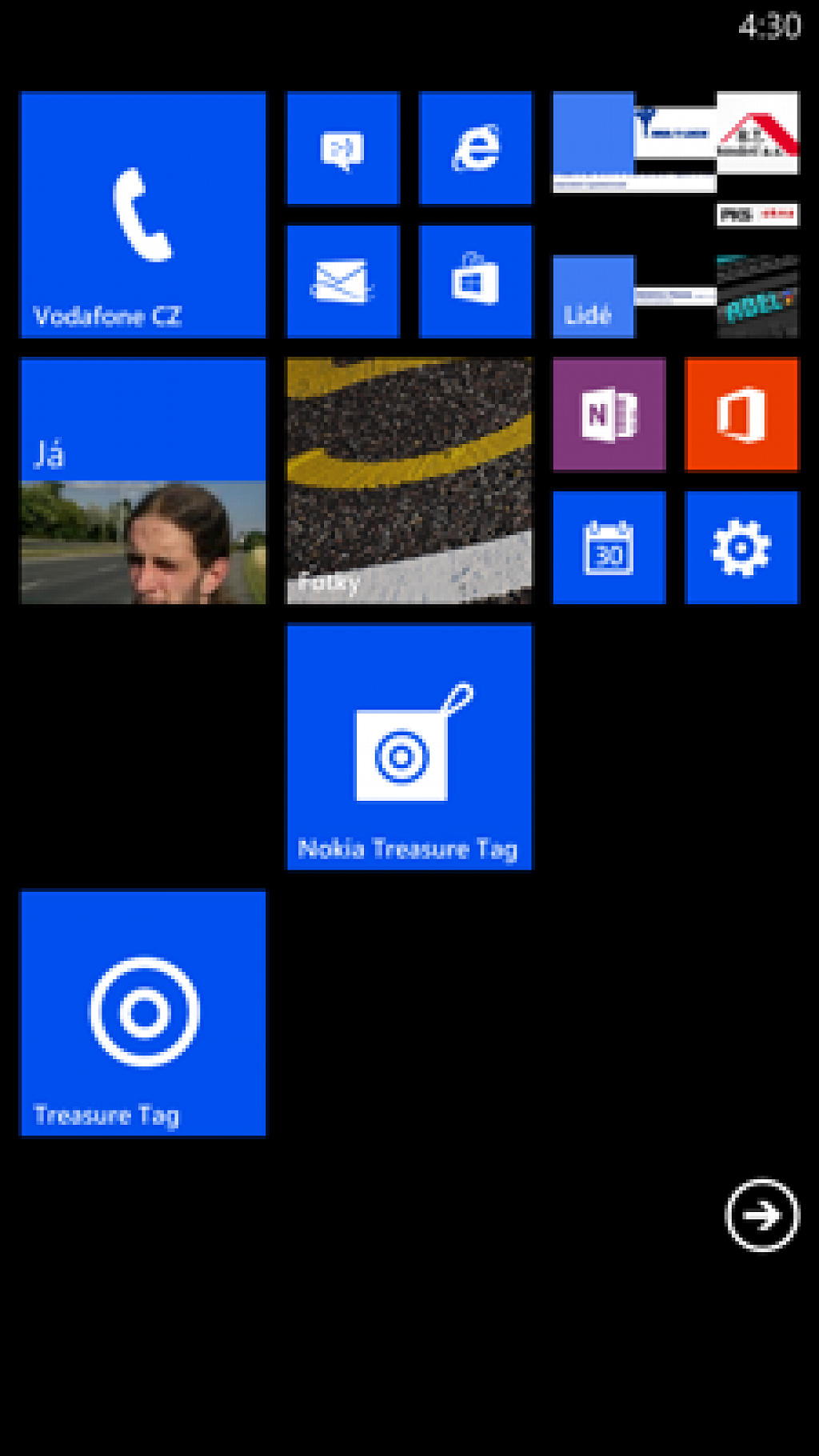Open the settings gear tile
Viewport: 819px width, 1456px height.
(x=742, y=548)
